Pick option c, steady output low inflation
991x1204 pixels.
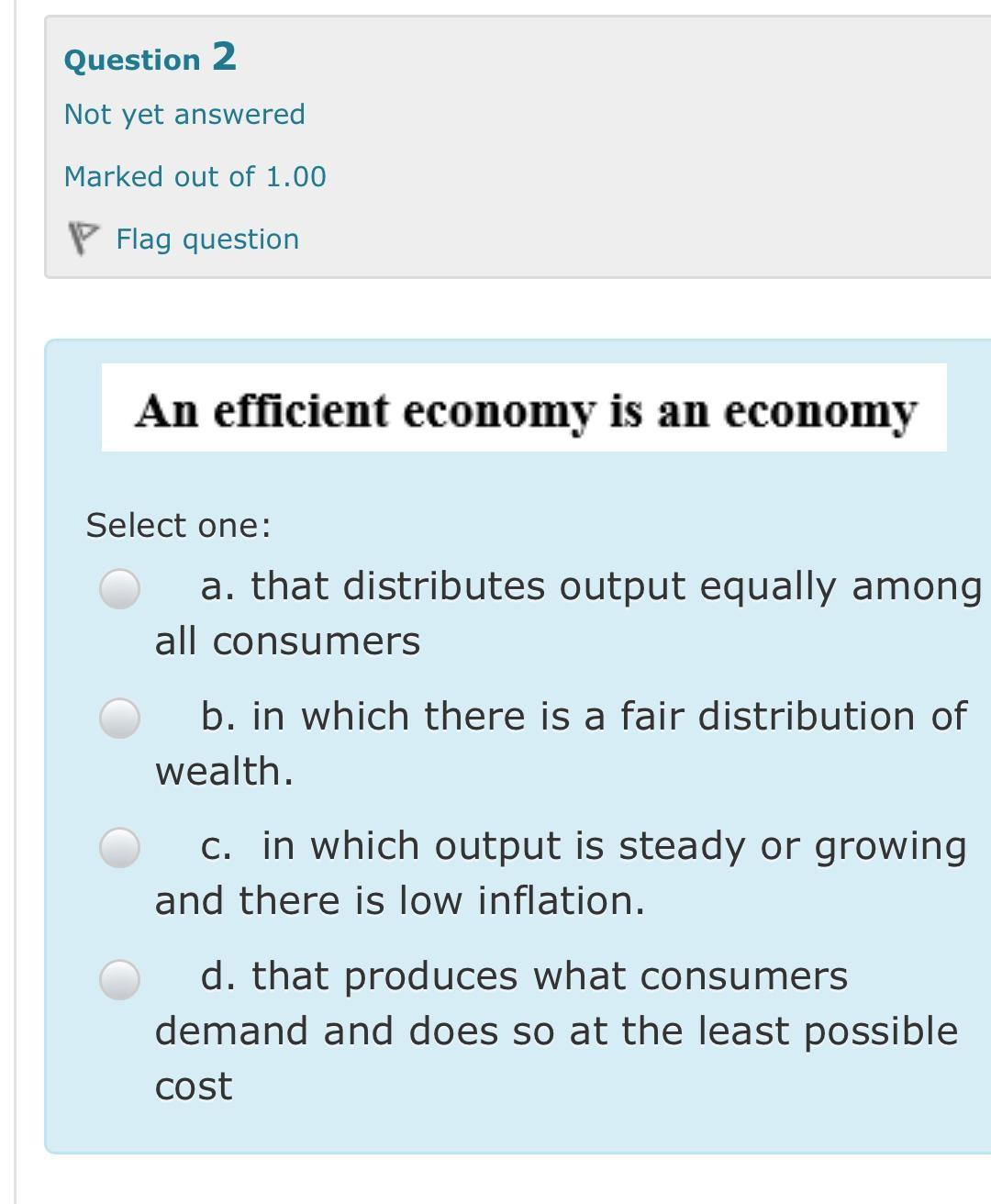point(120,847)
